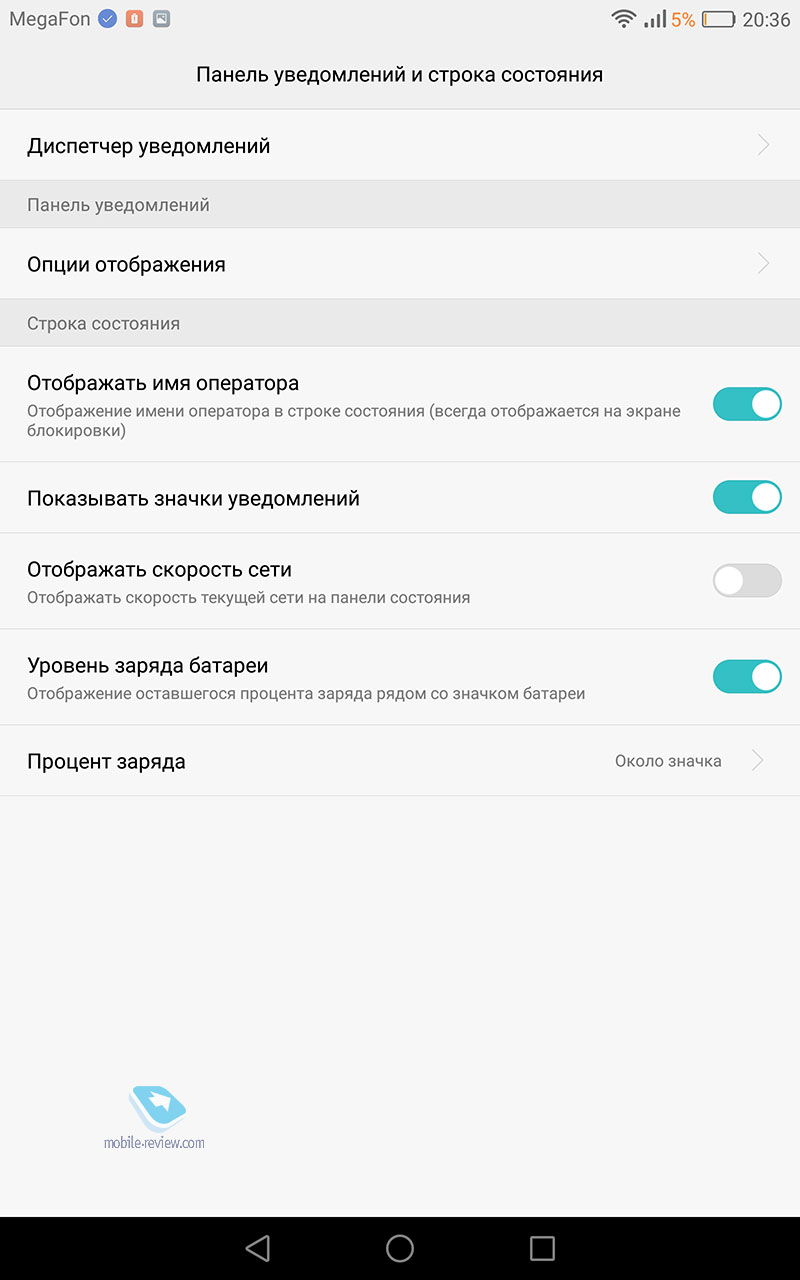Open Диспетчер уведомлений
The width and height of the screenshot is (800, 1280).
pyautogui.click(x=400, y=145)
